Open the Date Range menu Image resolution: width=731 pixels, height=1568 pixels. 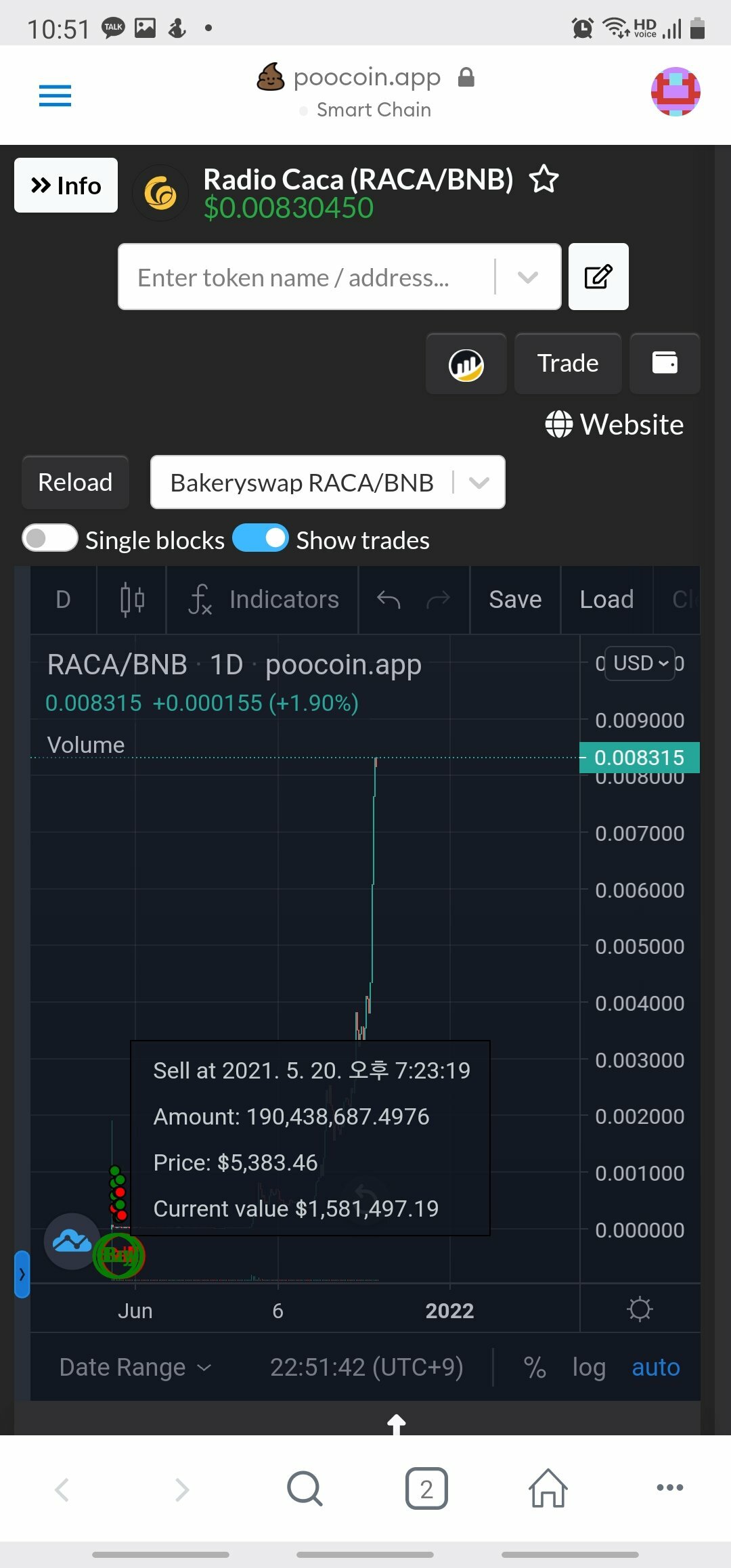(135, 1368)
